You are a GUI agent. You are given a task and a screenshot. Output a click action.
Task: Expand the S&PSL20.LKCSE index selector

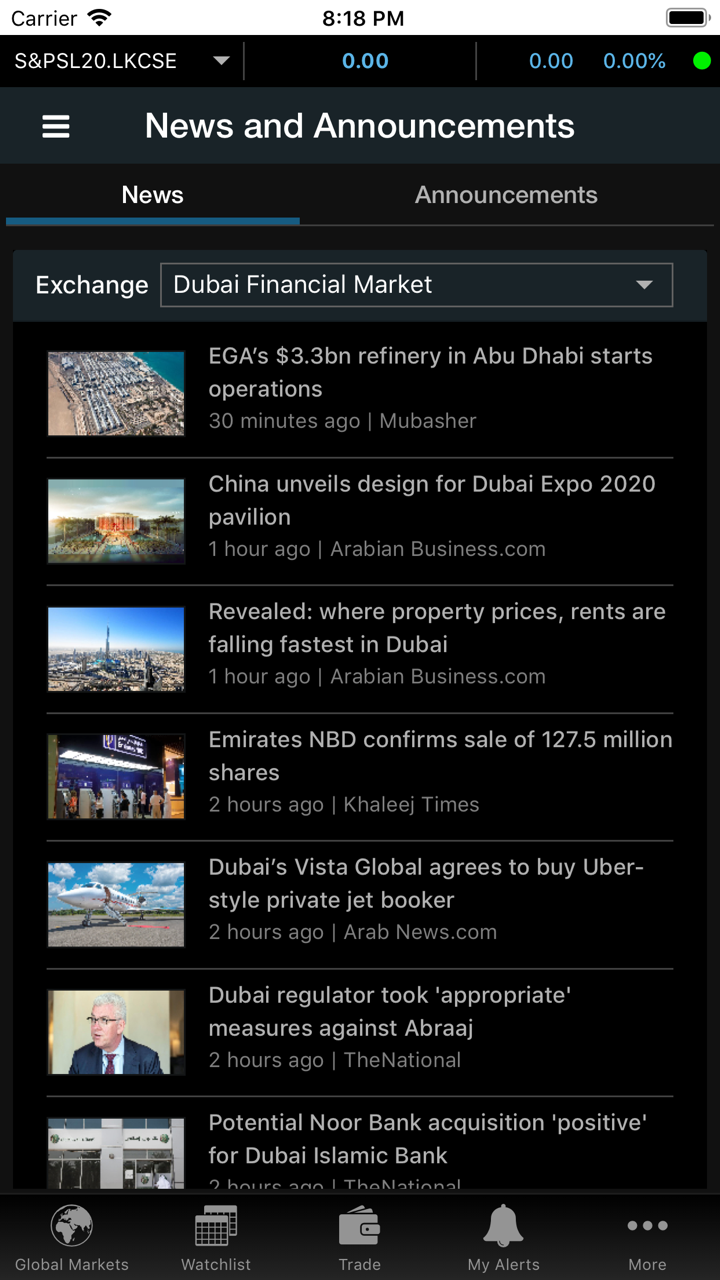[221, 61]
